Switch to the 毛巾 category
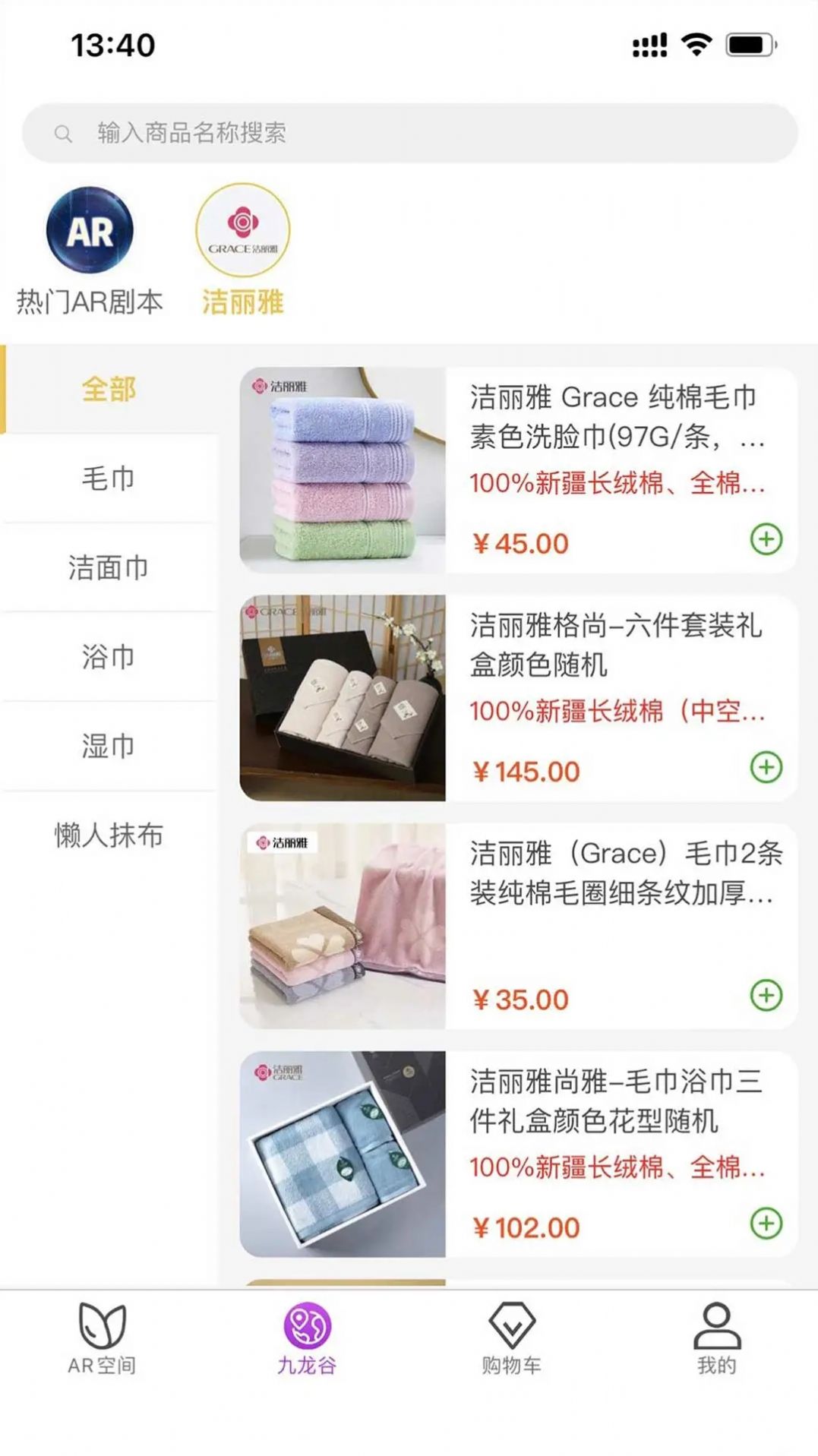Image resolution: width=818 pixels, height=1456 pixels. (109, 478)
